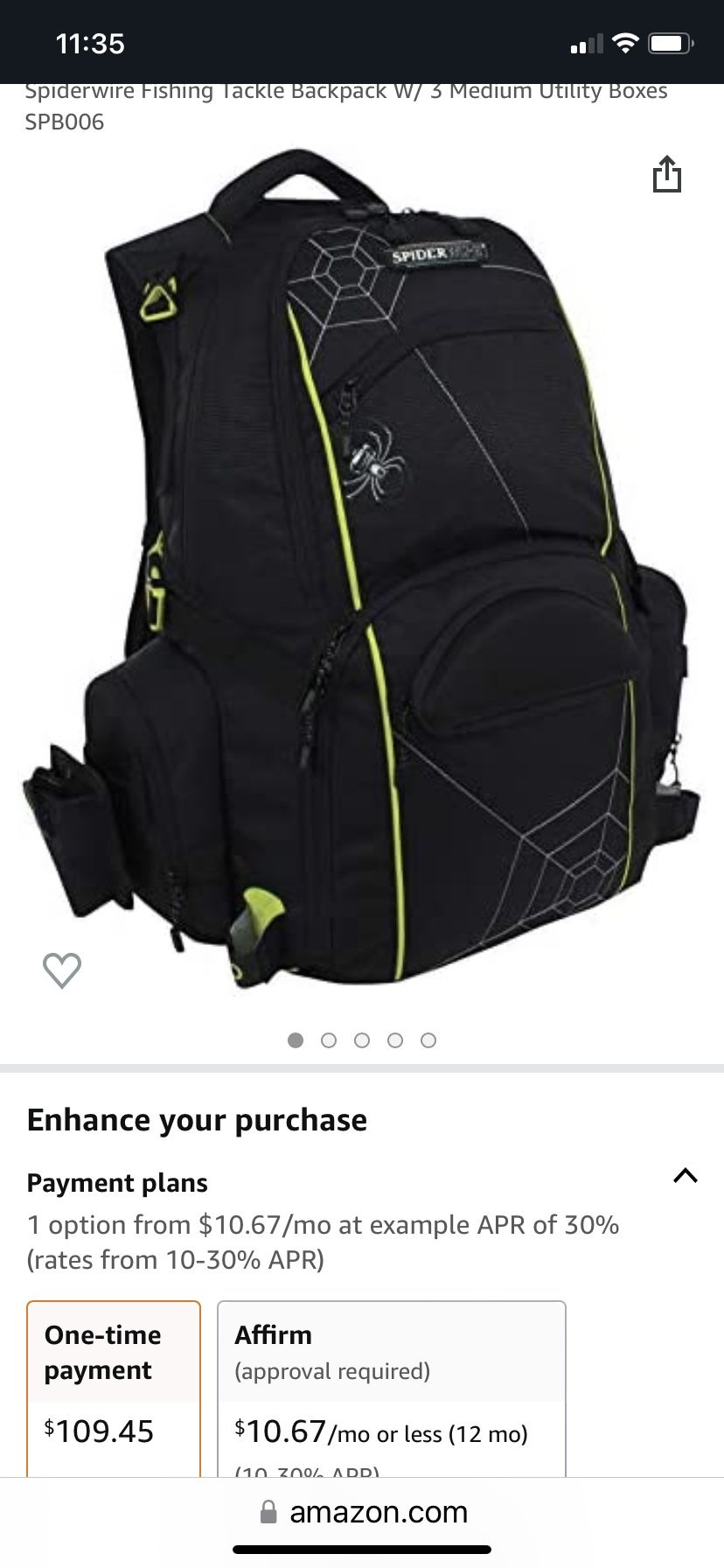Share this backpack product
This screenshot has height=1568, width=724.
[666, 174]
